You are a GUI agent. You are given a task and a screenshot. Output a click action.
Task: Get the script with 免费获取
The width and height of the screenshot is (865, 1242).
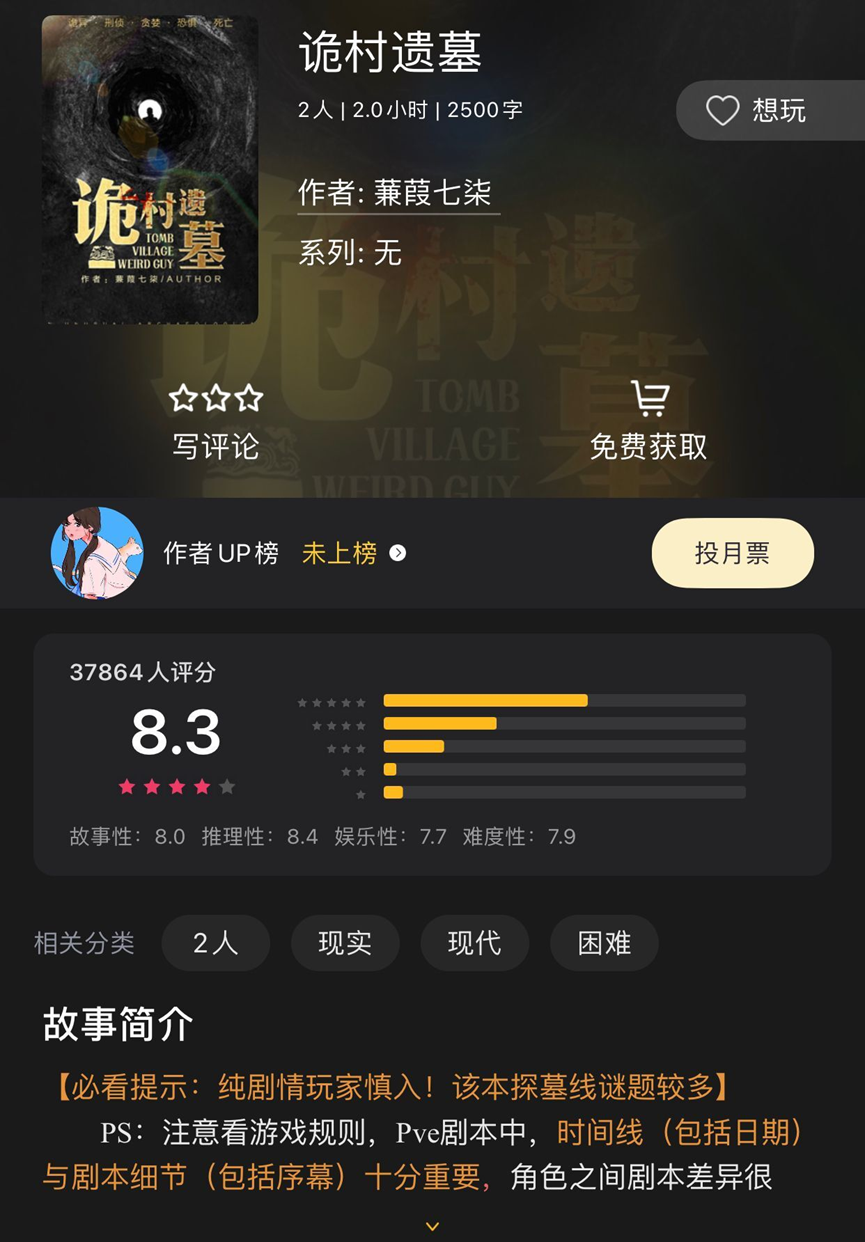[x=649, y=422]
